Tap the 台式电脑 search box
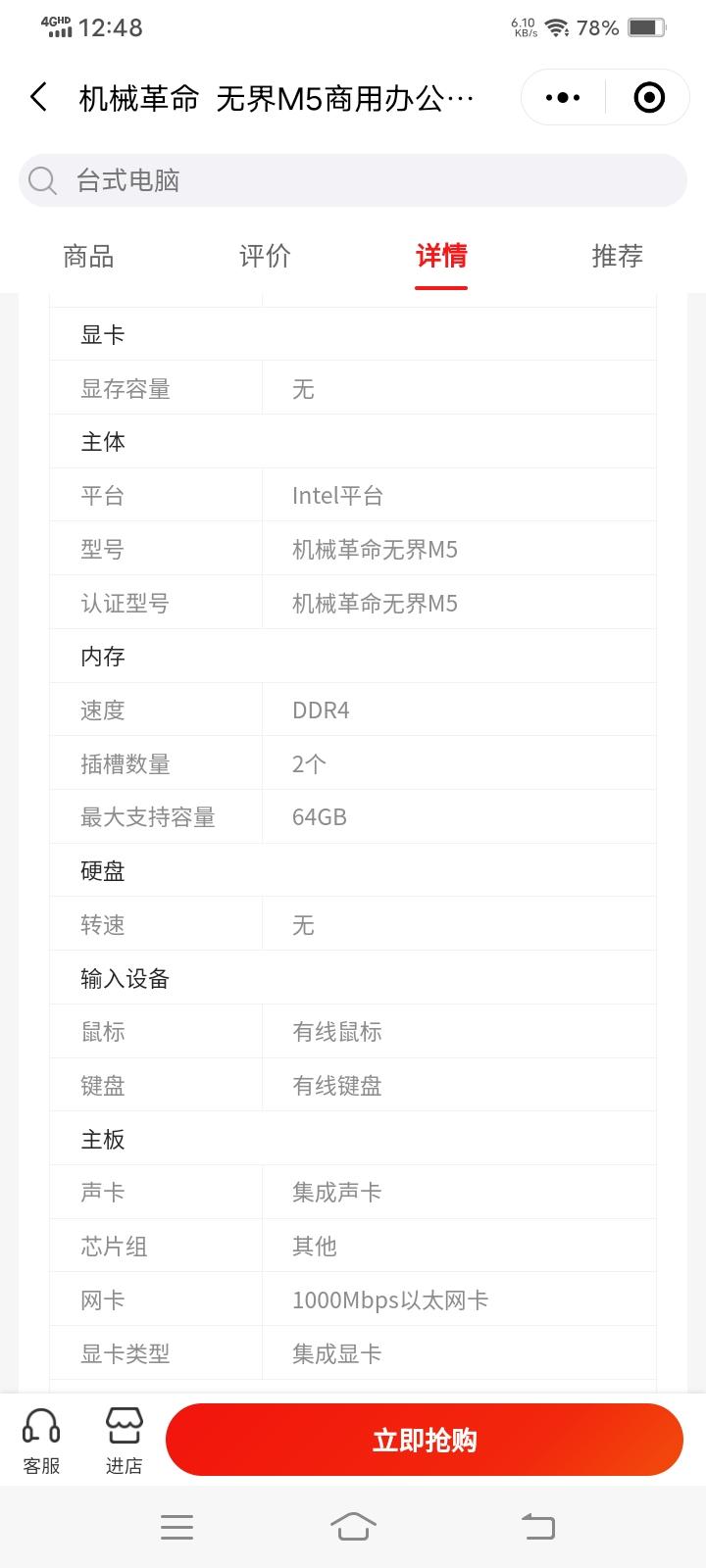 (x=353, y=180)
